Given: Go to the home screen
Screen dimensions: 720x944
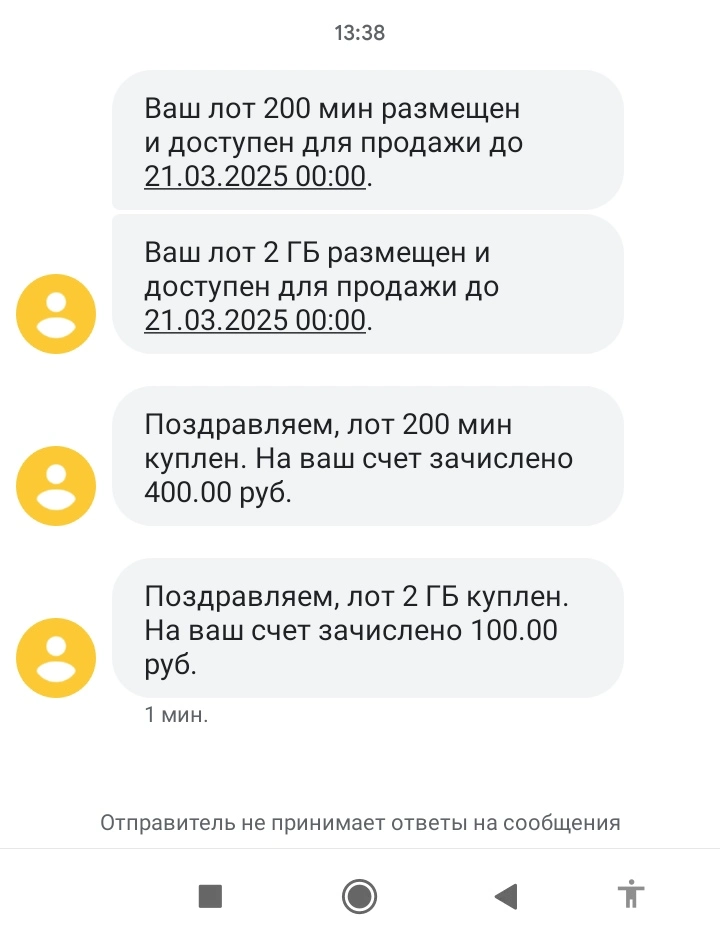Looking at the screenshot, I should tap(359, 896).
